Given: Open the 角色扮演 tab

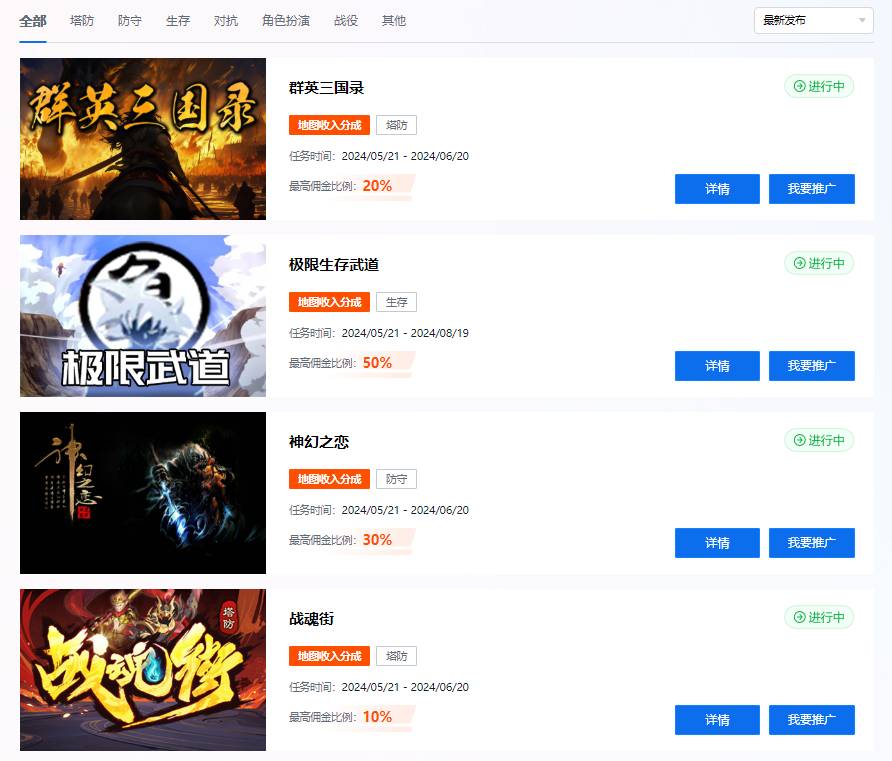Looking at the screenshot, I should tap(285, 20).
